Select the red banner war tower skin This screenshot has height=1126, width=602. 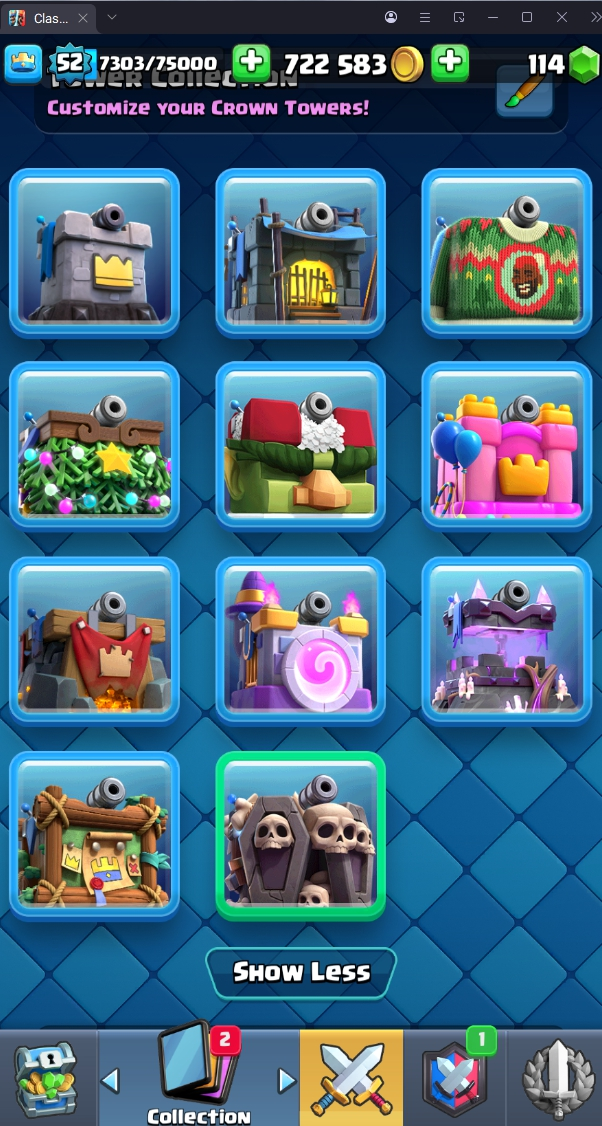pos(95,640)
